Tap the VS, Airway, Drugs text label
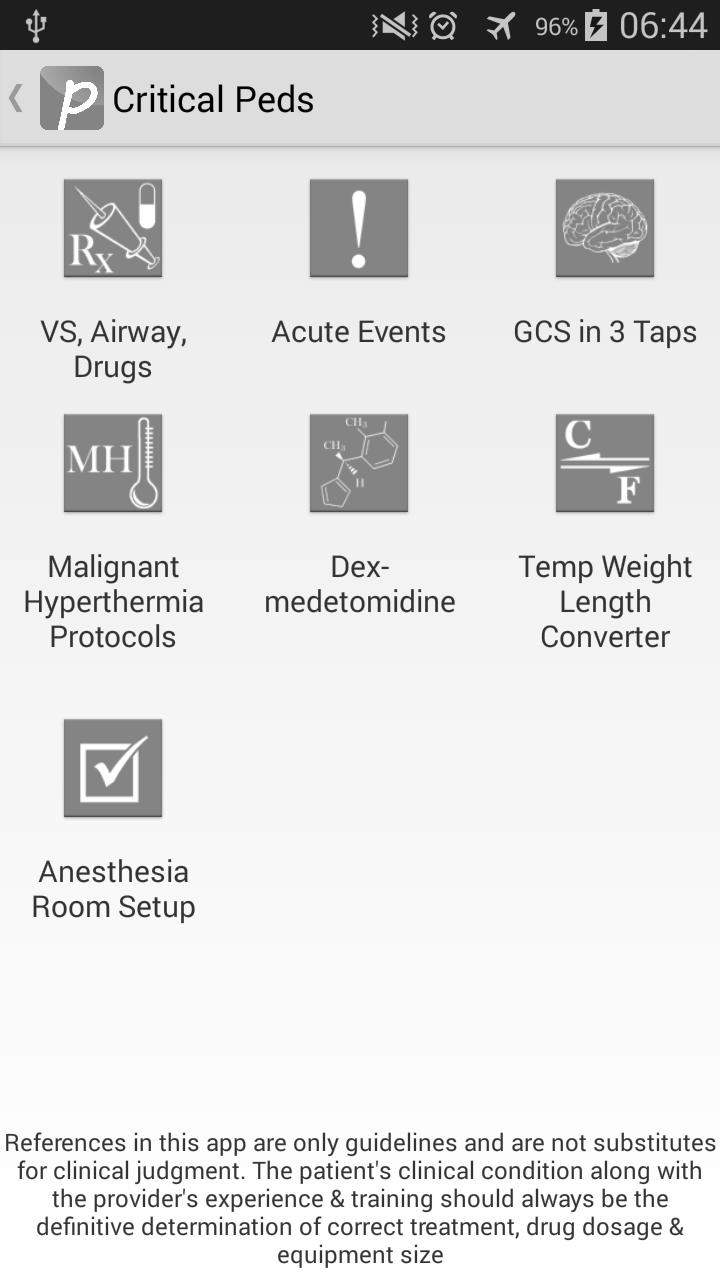720x1280 pixels. (x=112, y=348)
